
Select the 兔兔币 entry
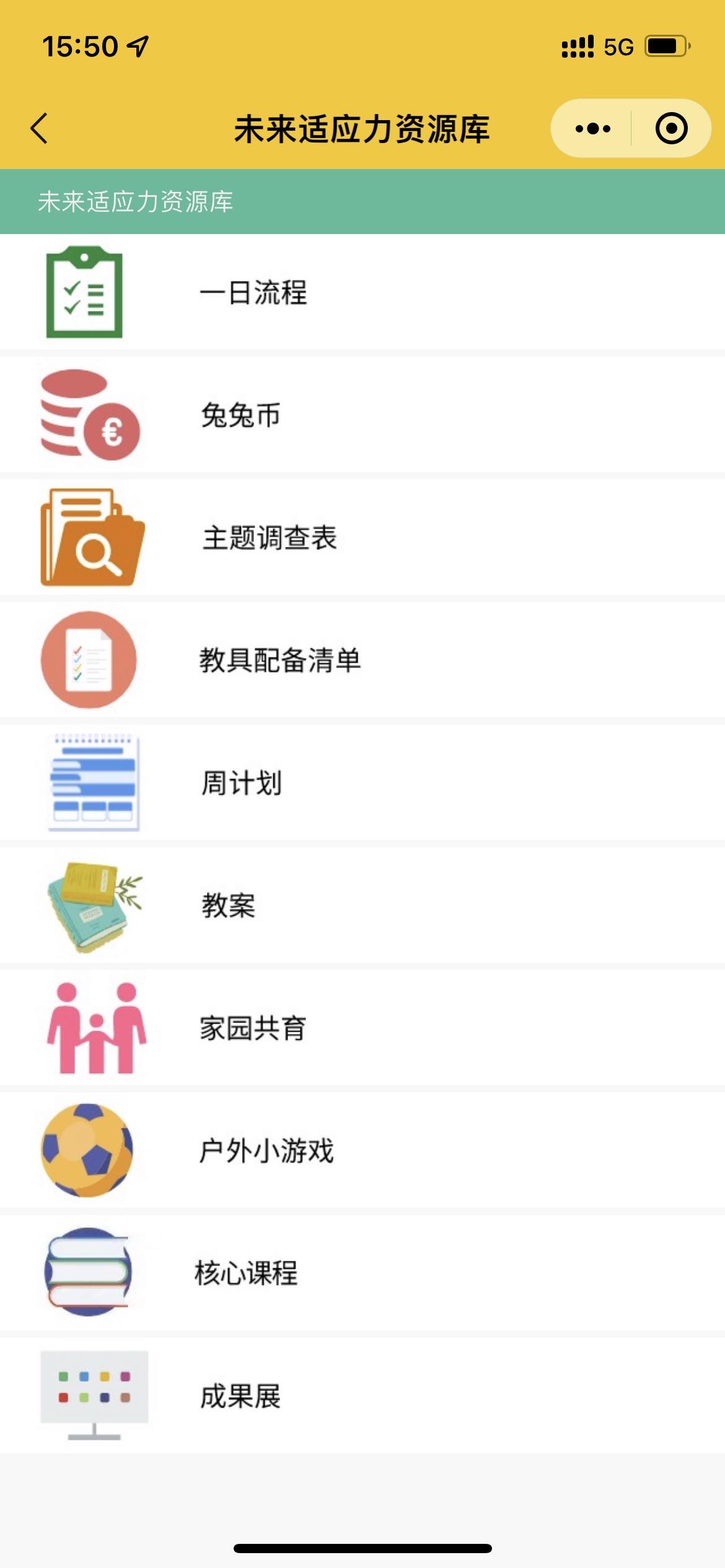[241, 415]
